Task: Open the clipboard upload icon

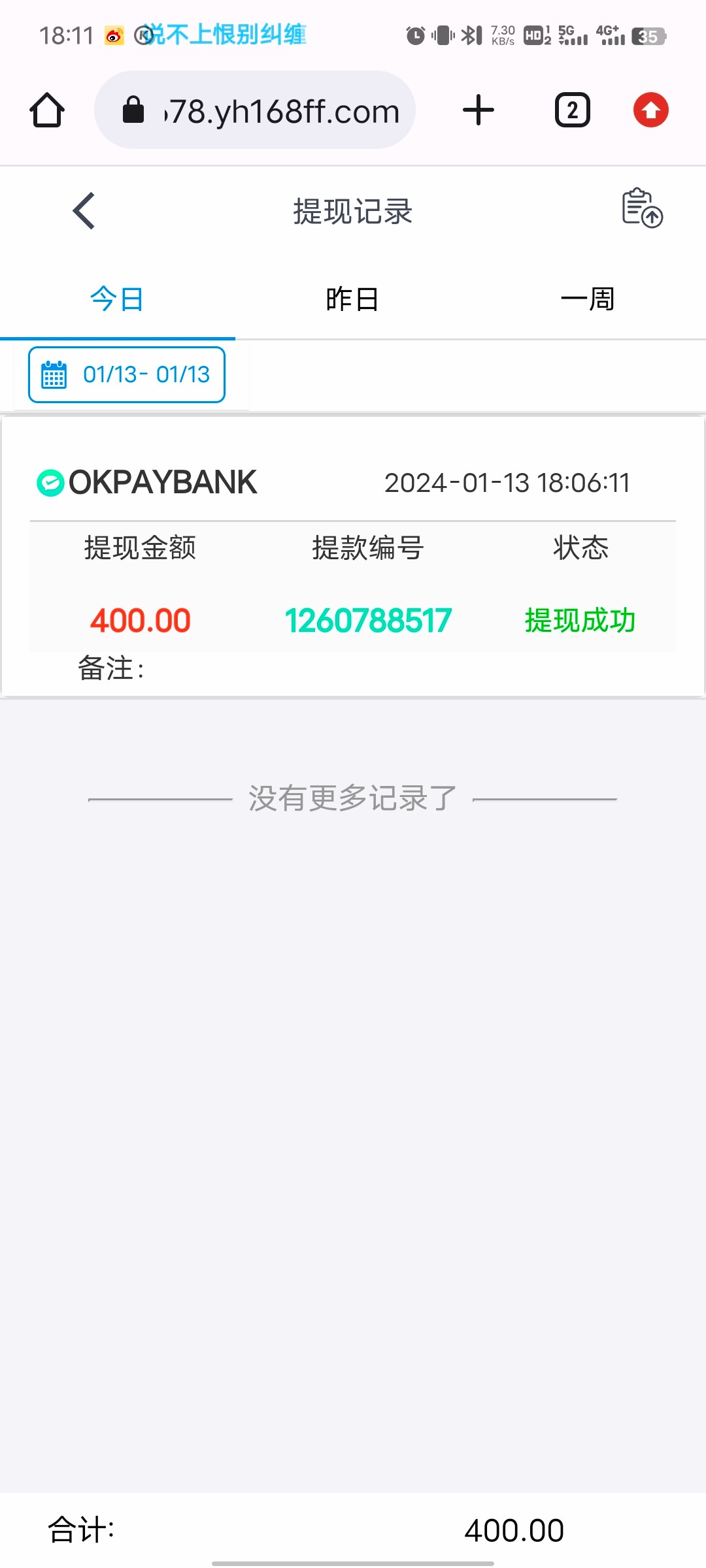Action: [x=642, y=208]
